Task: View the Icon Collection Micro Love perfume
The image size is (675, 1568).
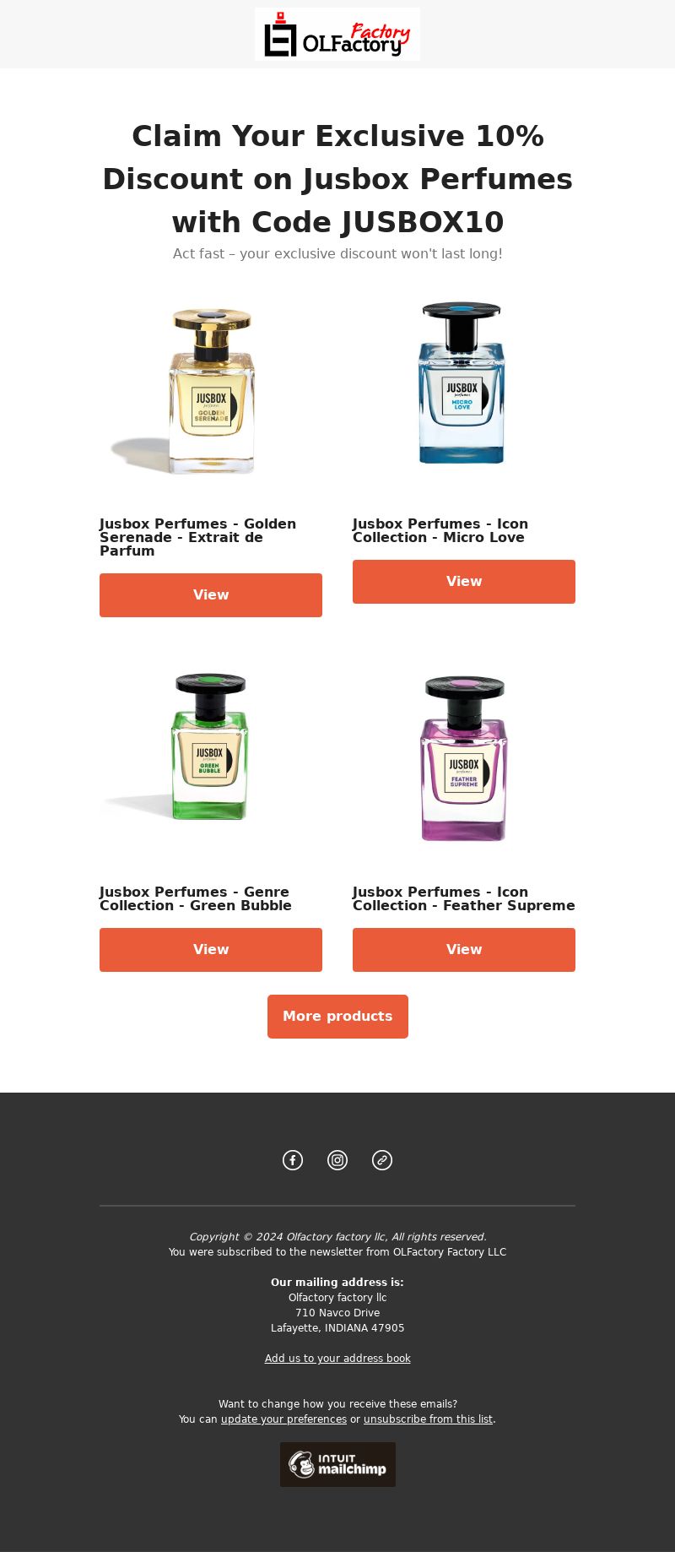Action: point(464,582)
